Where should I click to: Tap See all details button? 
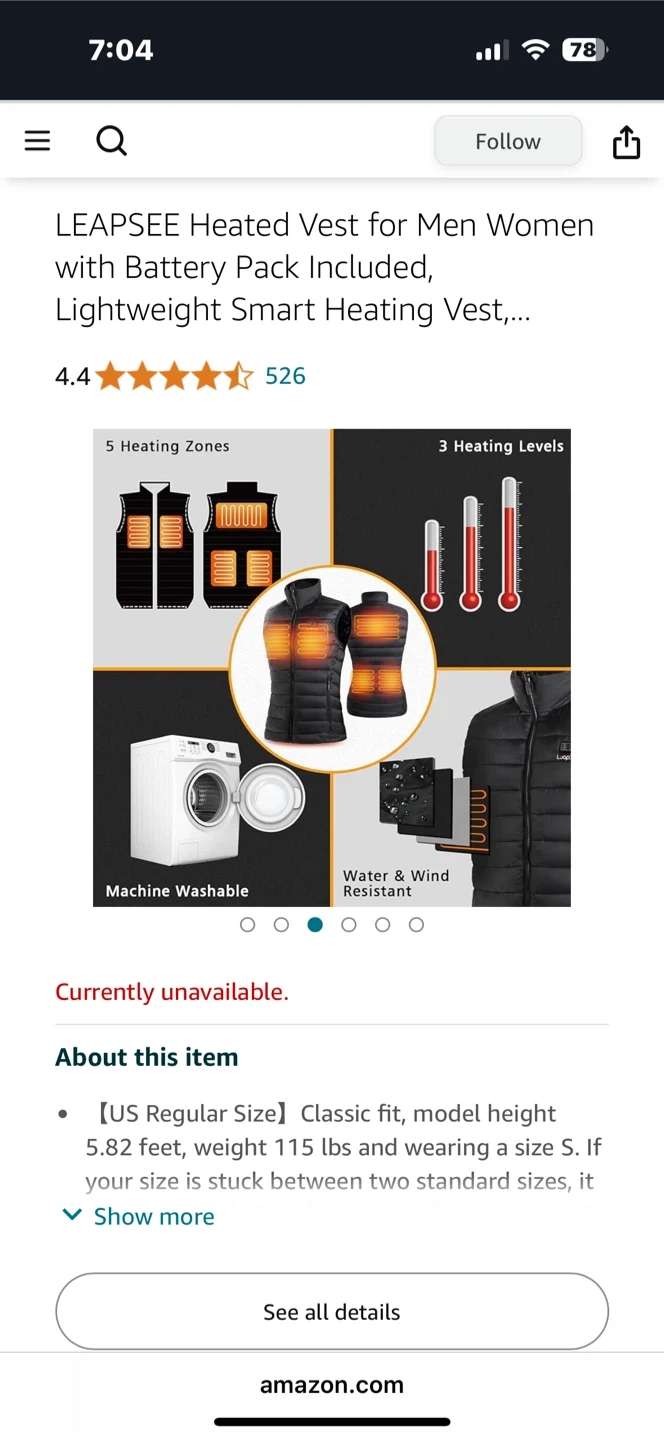click(x=332, y=1312)
